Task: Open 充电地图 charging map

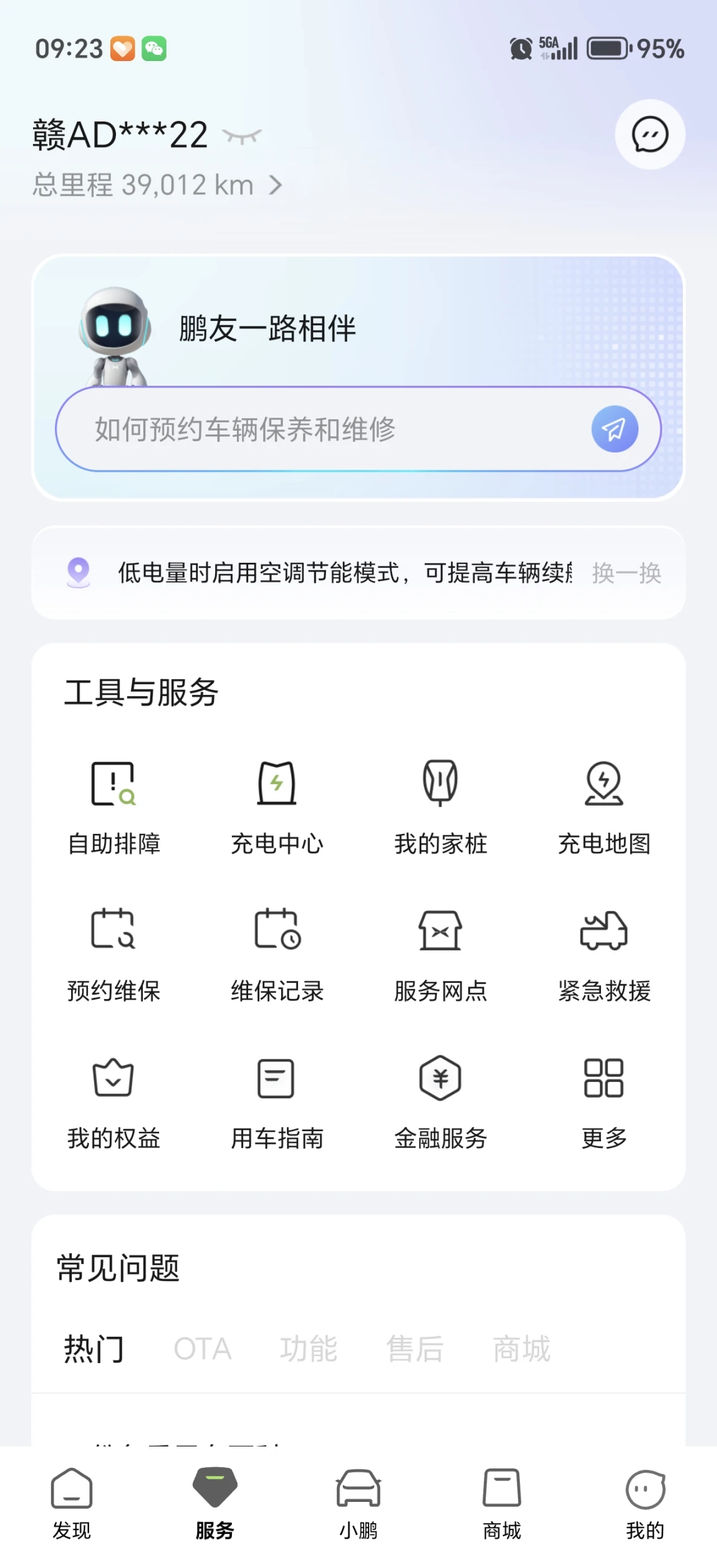Action: click(x=604, y=808)
